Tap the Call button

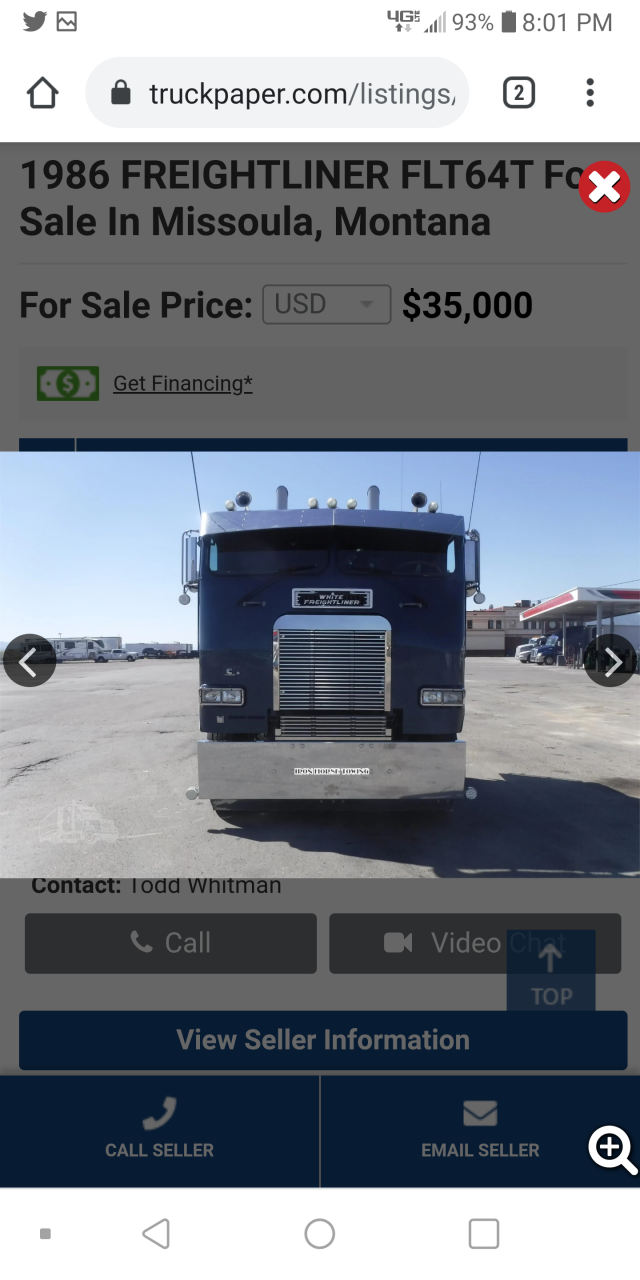170,943
